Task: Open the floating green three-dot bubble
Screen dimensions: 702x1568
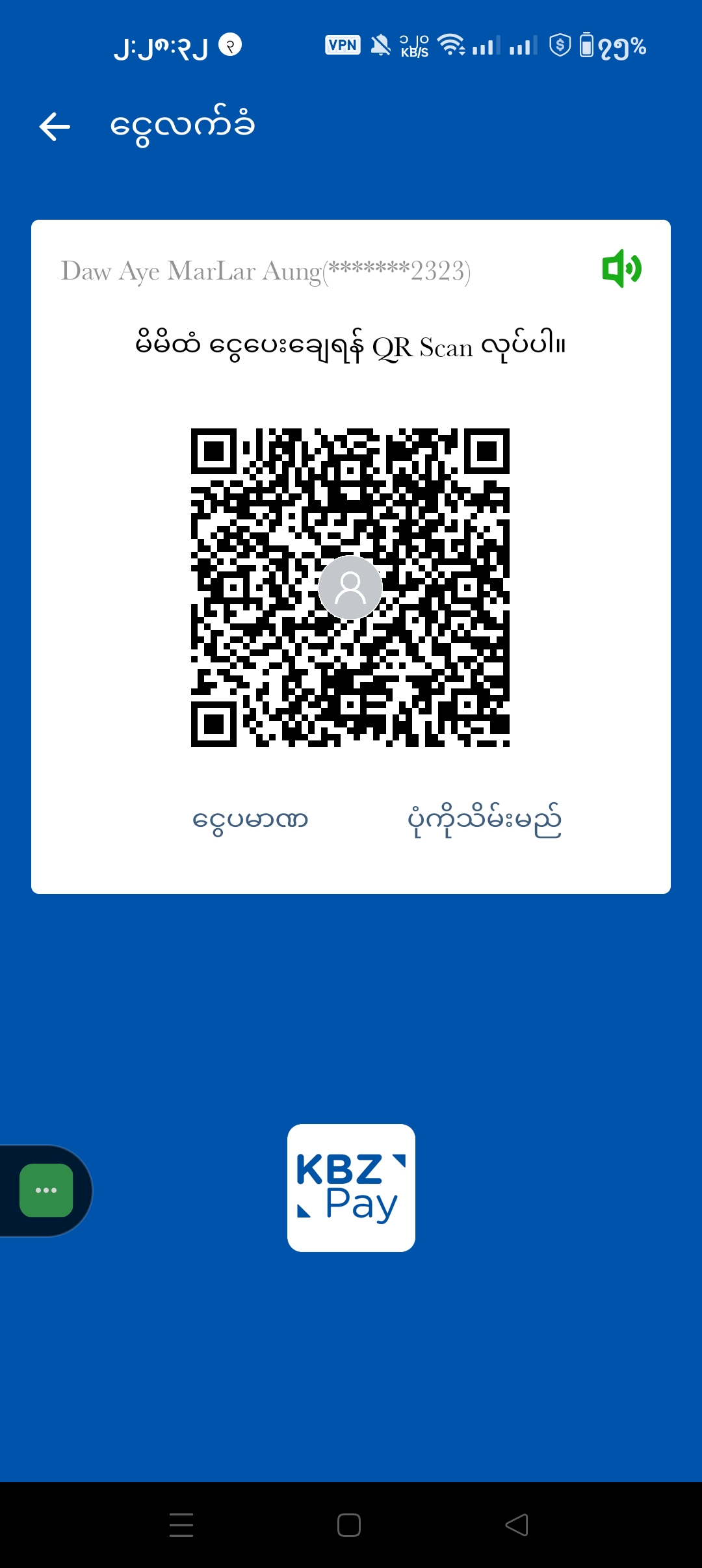Action: pyautogui.click(x=46, y=1190)
